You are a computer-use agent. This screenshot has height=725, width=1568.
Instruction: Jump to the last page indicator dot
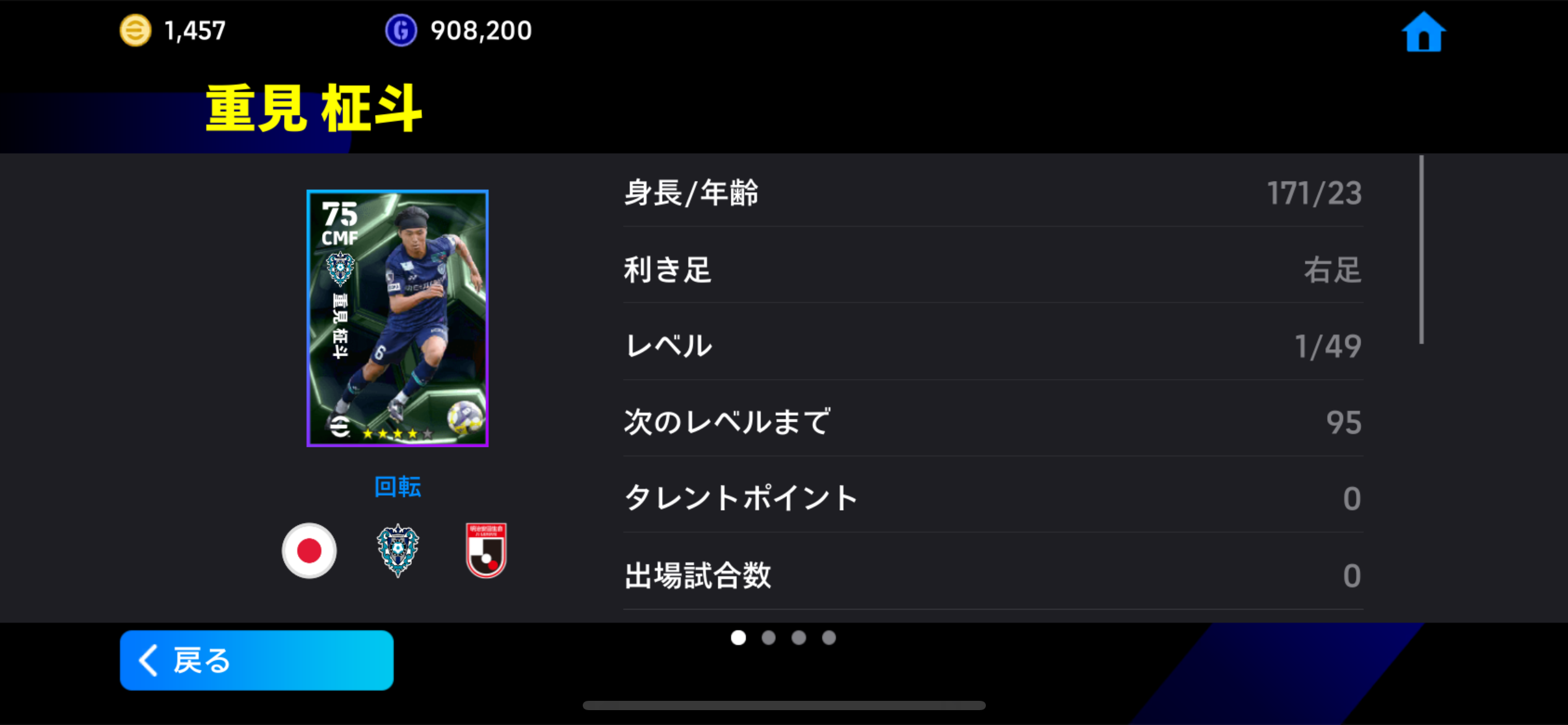[x=829, y=638]
